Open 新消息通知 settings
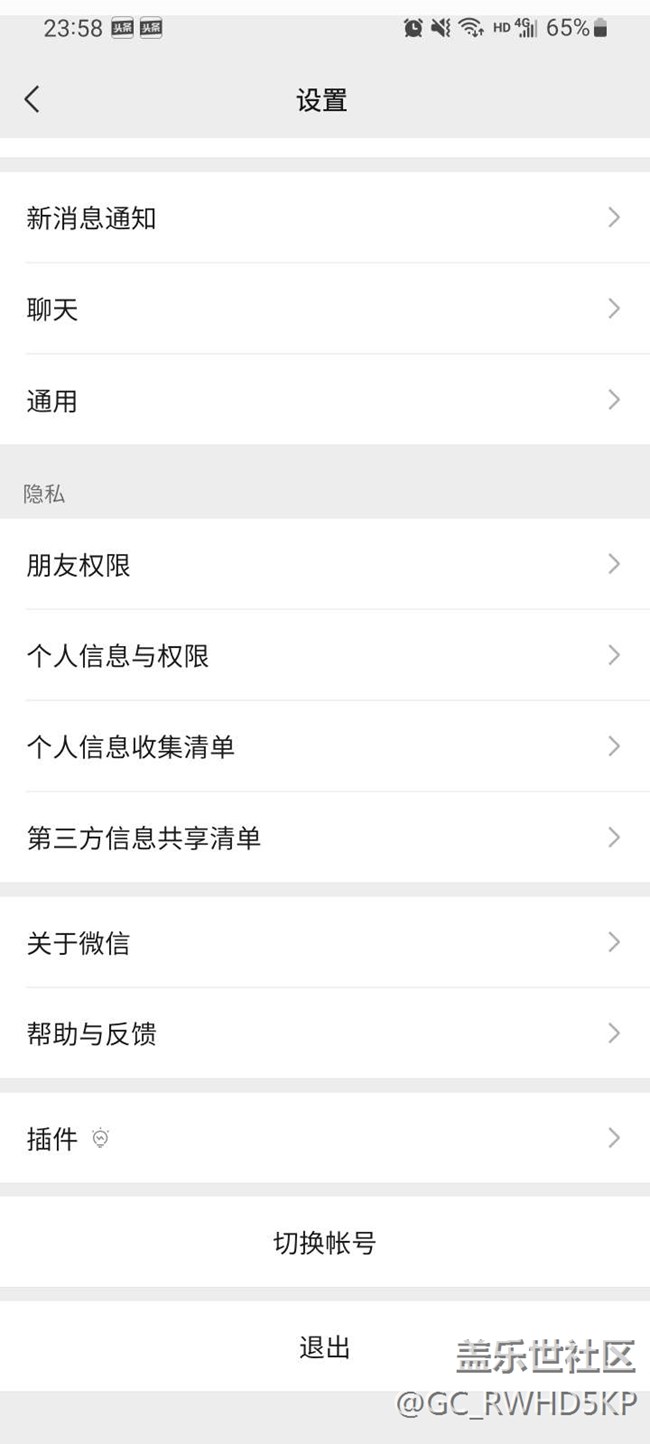Viewport: 650px width, 1444px height. point(325,218)
